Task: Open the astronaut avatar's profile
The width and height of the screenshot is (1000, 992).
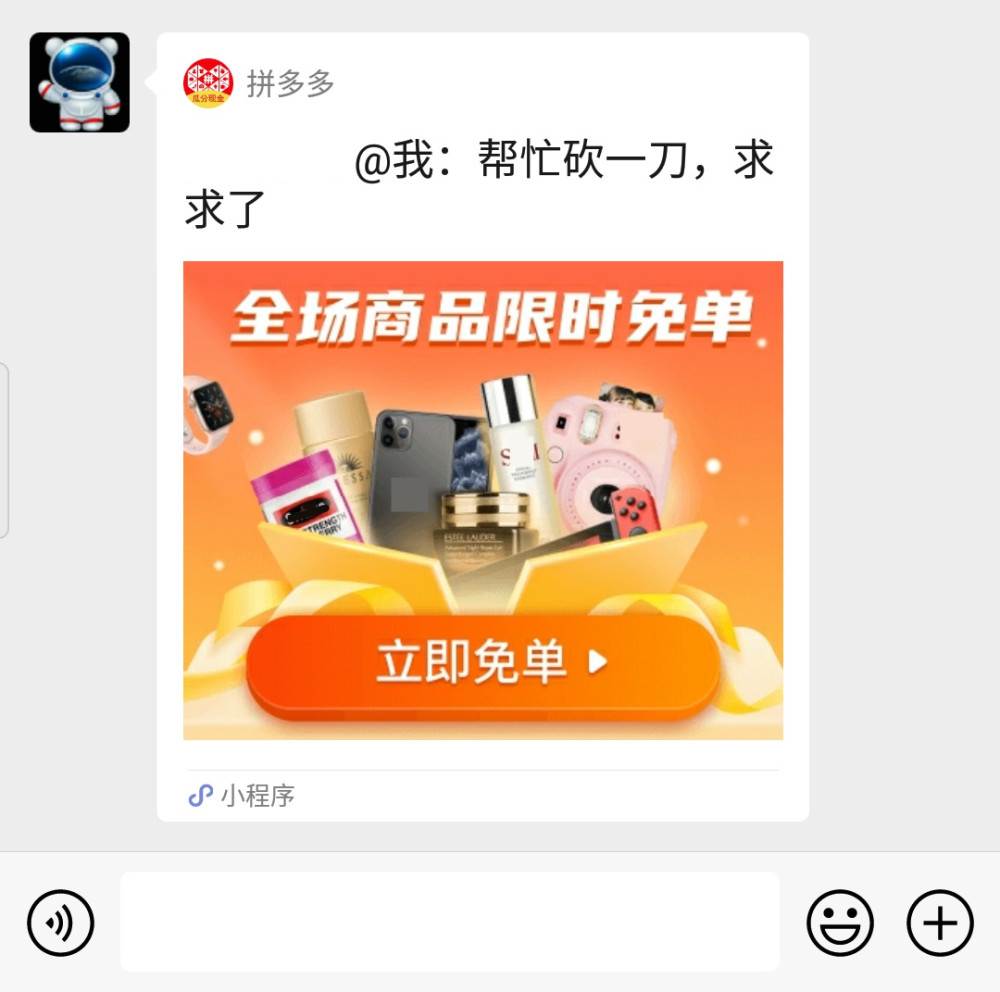Action: (x=79, y=82)
